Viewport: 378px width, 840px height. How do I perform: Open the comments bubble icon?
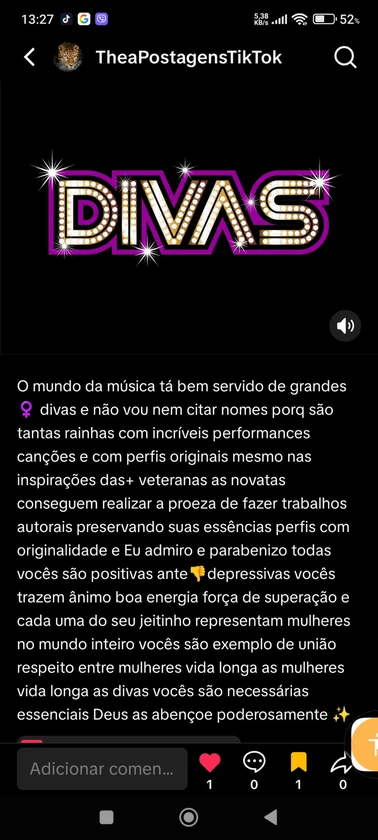pyautogui.click(x=254, y=762)
